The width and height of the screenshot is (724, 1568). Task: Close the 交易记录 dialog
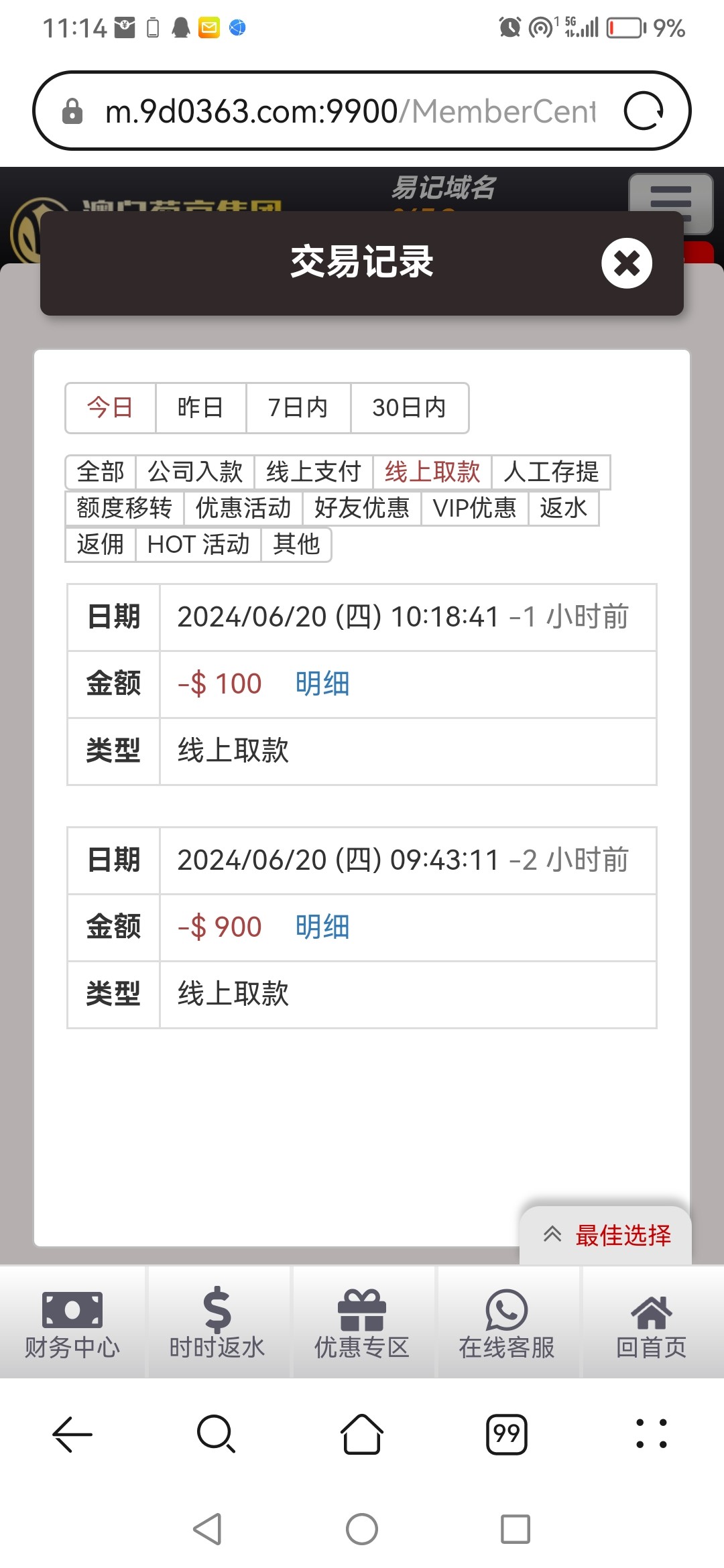click(627, 263)
